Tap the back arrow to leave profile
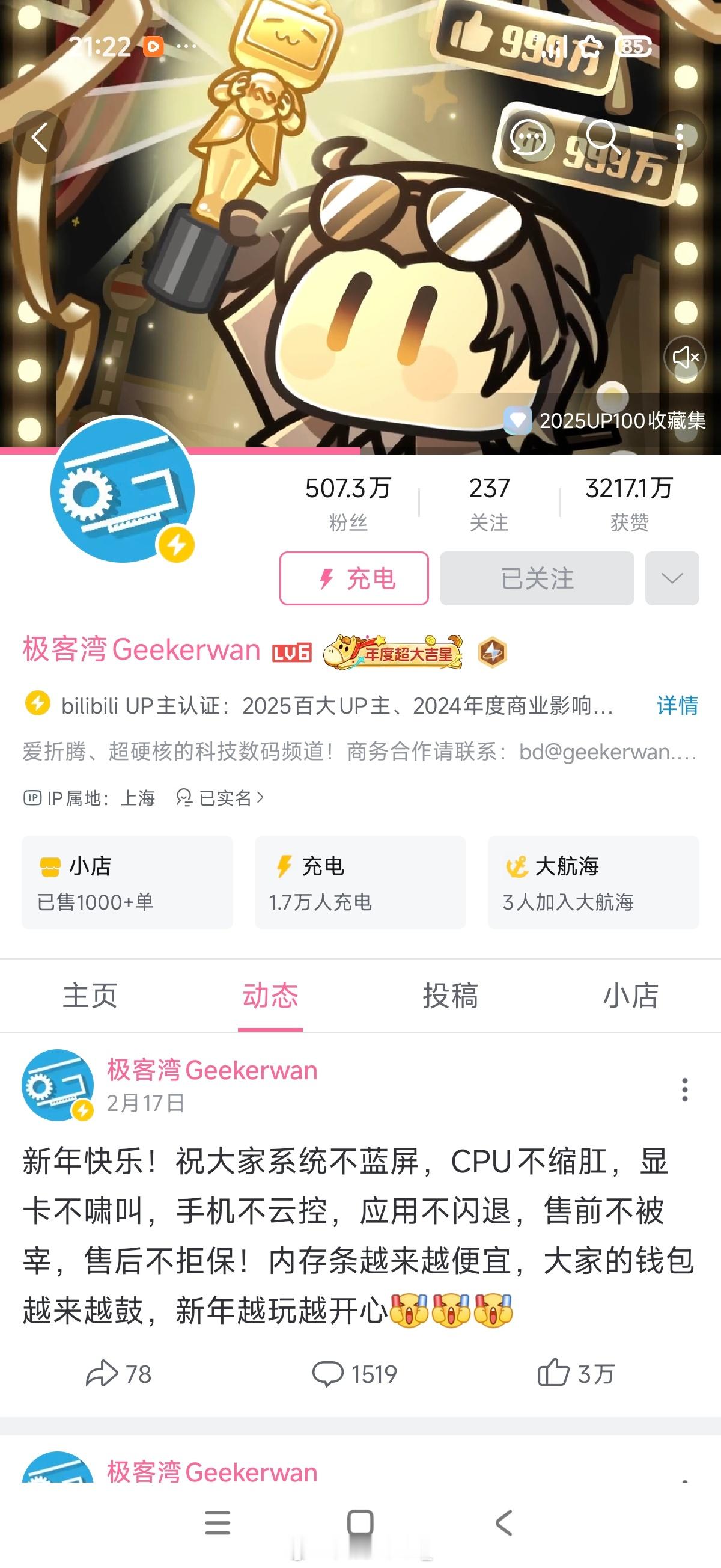721x1568 pixels. [40, 137]
